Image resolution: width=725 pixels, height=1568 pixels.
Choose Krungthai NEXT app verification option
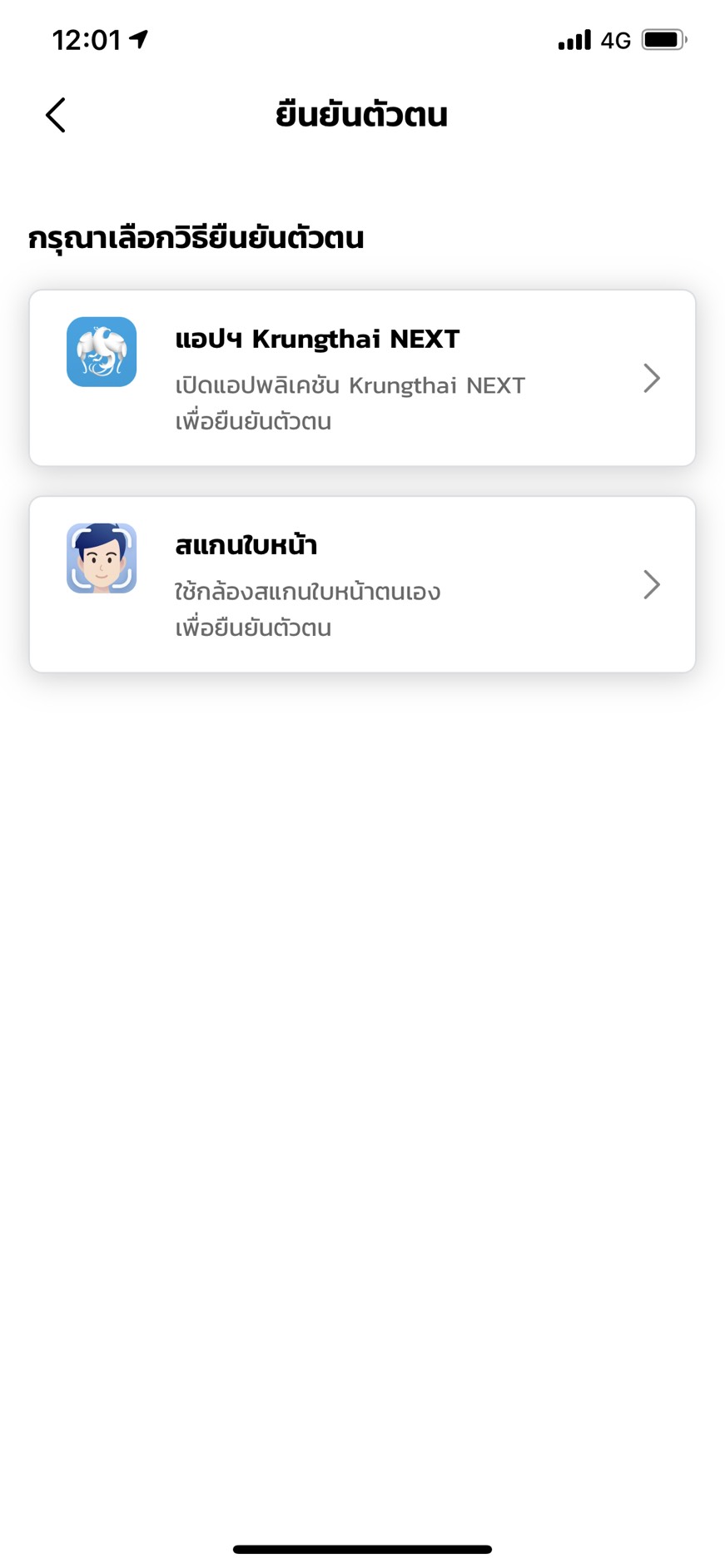click(362, 378)
